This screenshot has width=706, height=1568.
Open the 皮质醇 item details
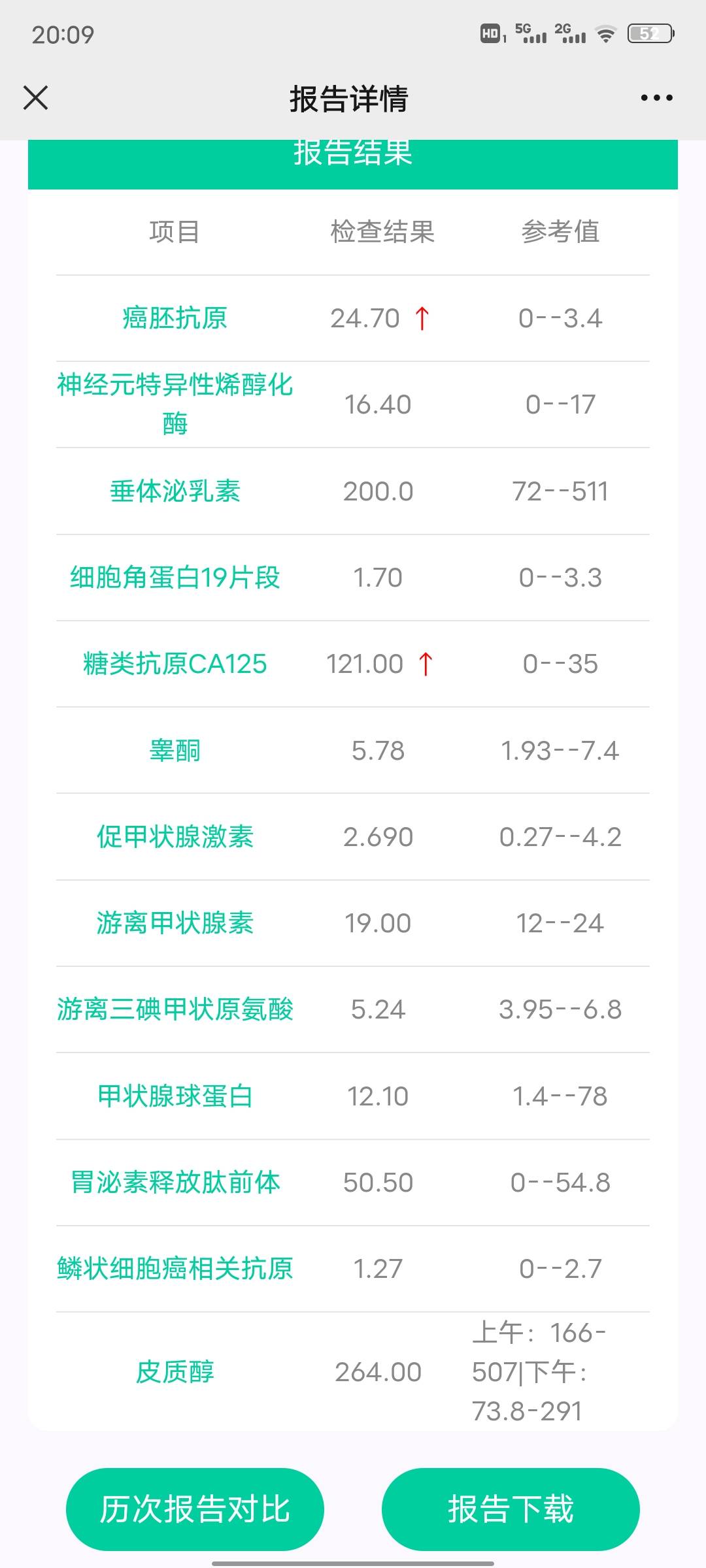175,1372
